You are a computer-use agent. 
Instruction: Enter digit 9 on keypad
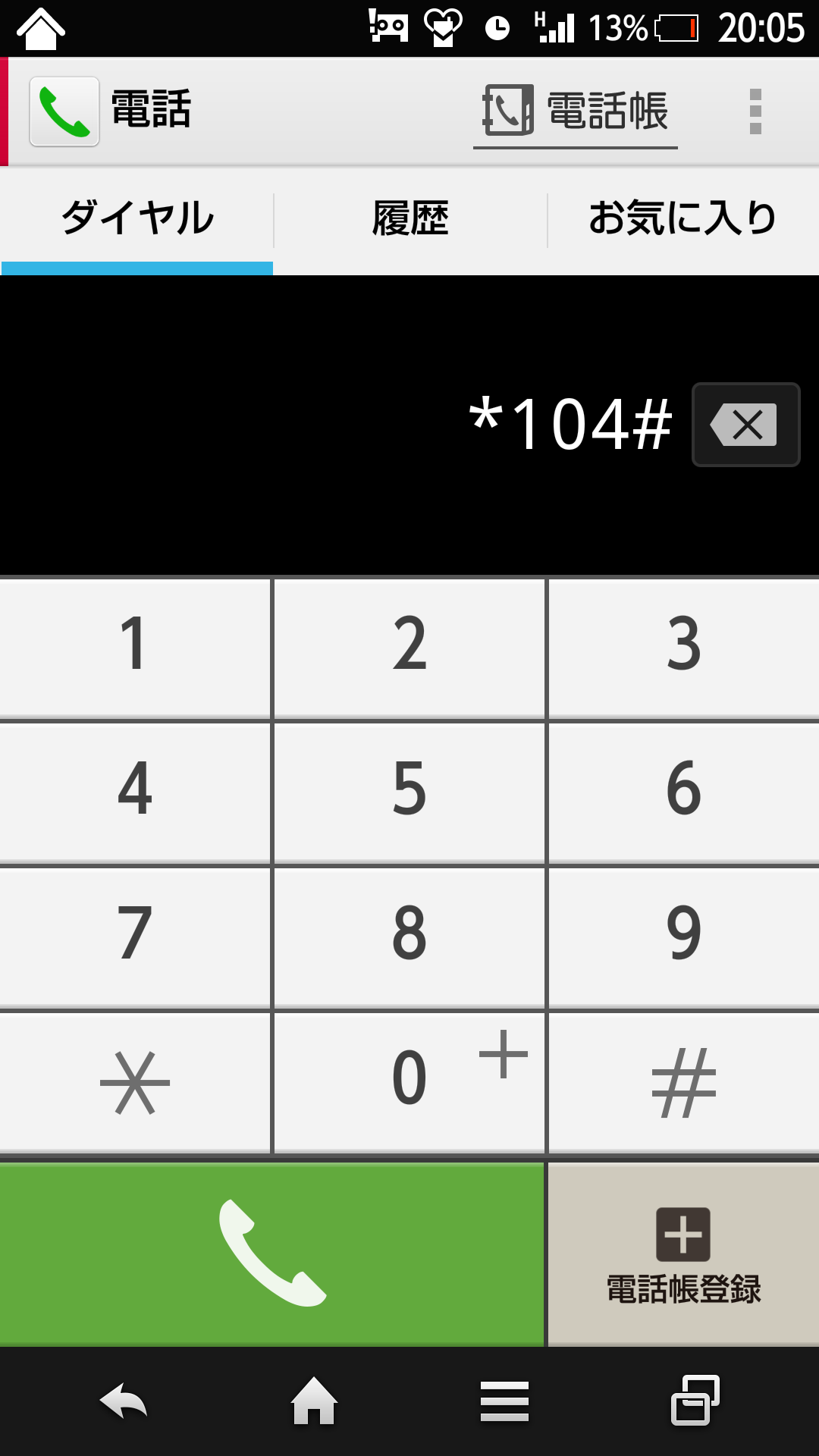(x=683, y=937)
